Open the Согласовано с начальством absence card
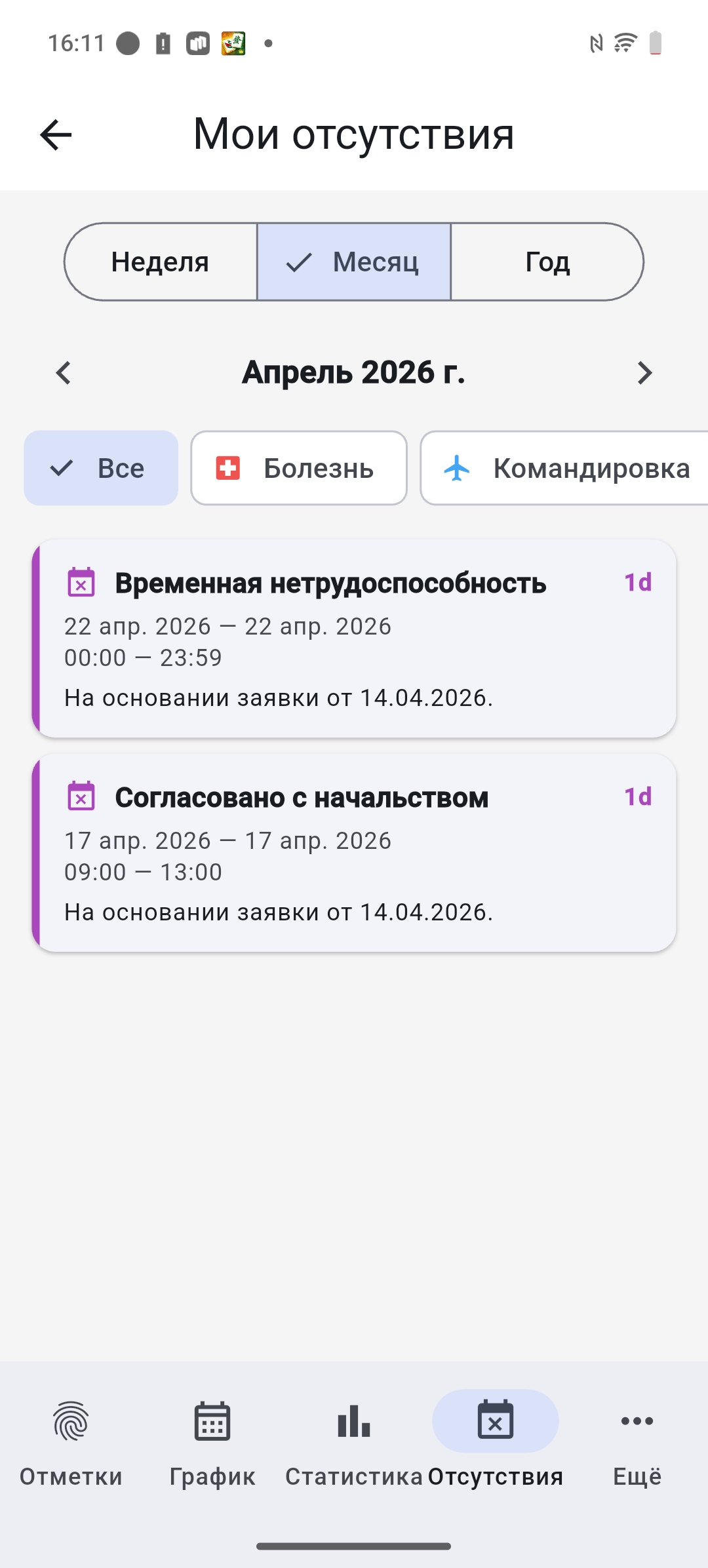Image resolution: width=708 pixels, height=1568 pixels. pos(354,853)
